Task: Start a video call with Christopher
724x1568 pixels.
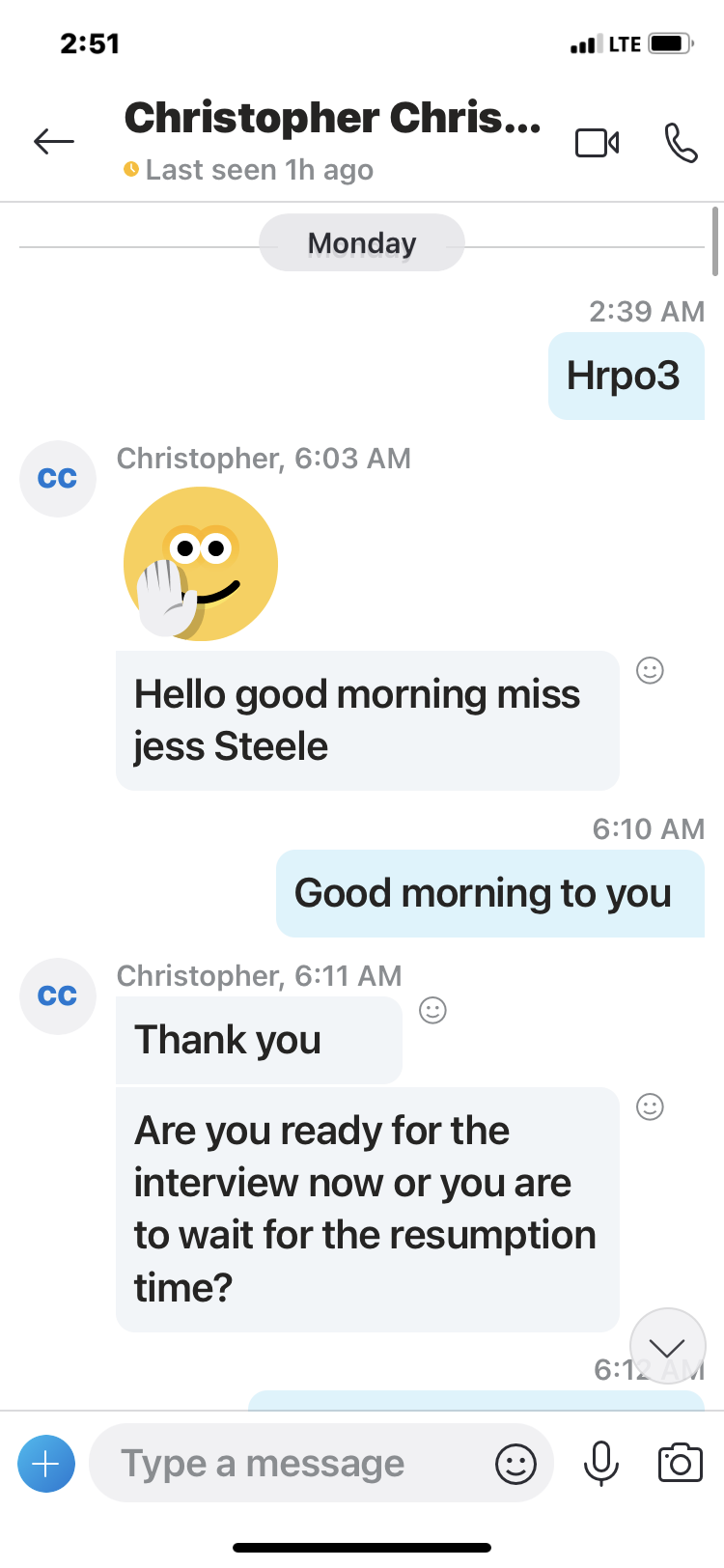Action: click(598, 143)
